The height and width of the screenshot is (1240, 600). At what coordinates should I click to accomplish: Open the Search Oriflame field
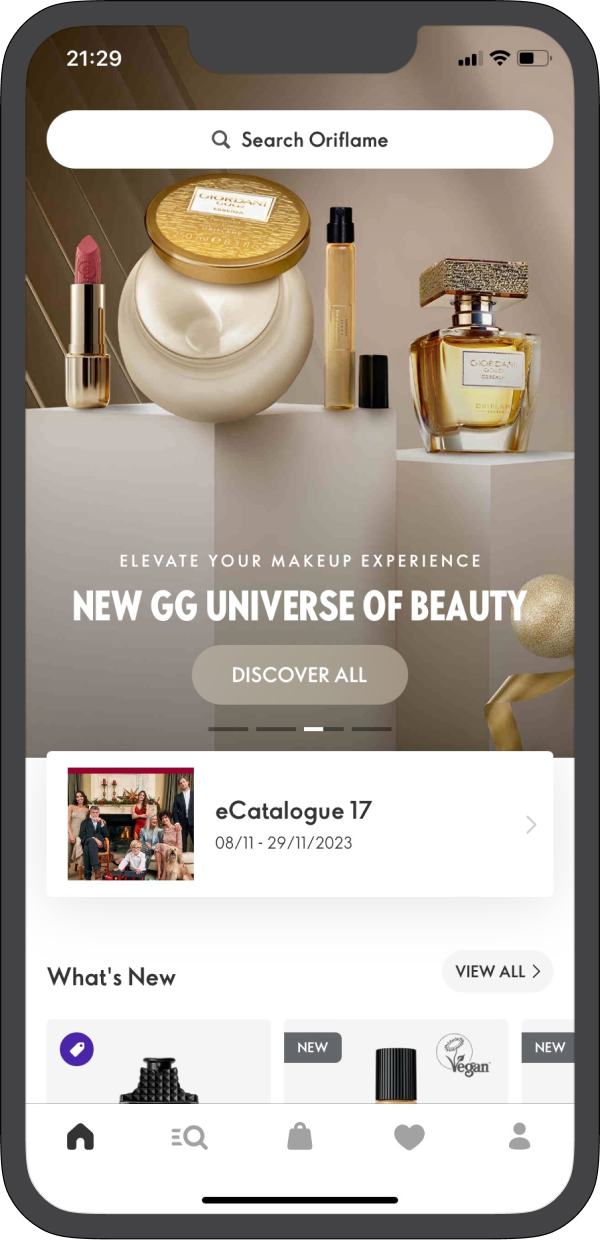point(300,140)
